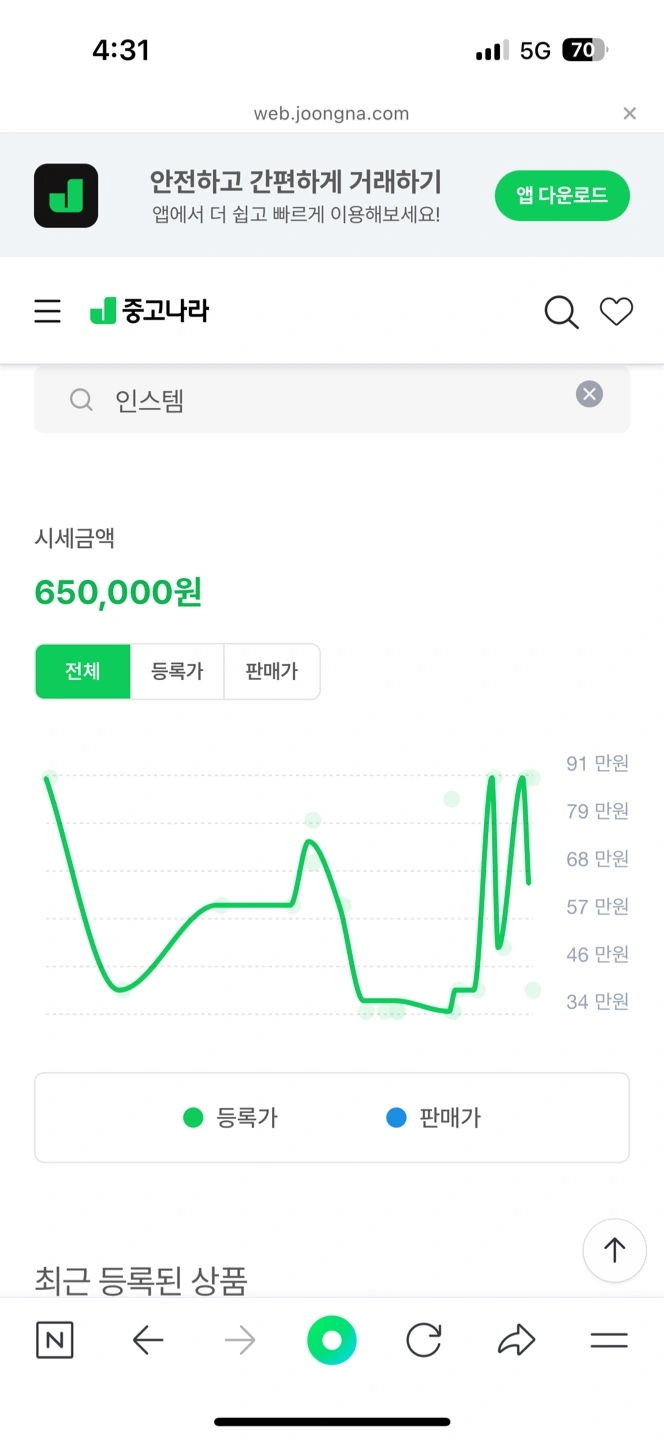The width and height of the screenshot is (664, 1440).
Task: Clear the 인스템 search text
Action: pyautogui.click(x=590, y=394)
